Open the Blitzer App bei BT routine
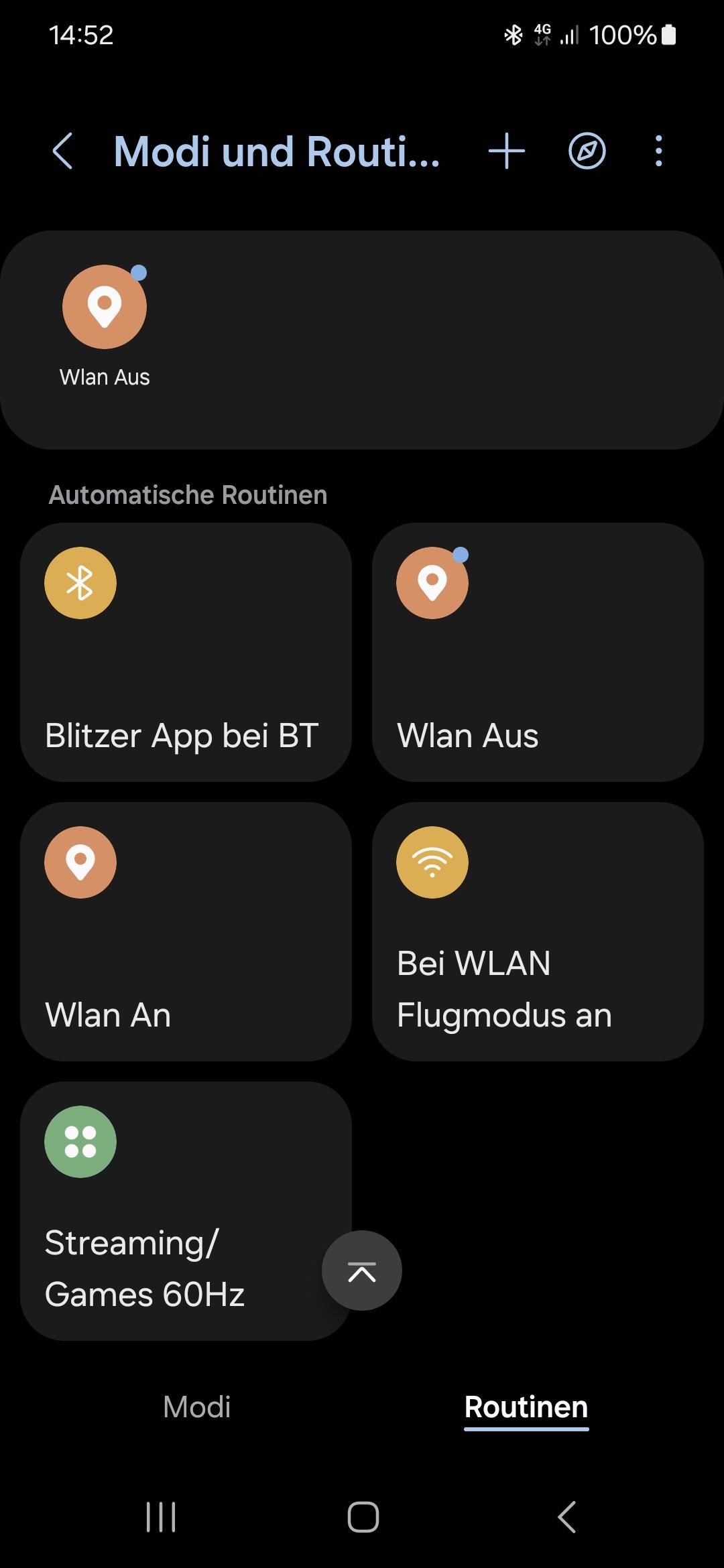The image size is (724, 1568). click(186, 651)
